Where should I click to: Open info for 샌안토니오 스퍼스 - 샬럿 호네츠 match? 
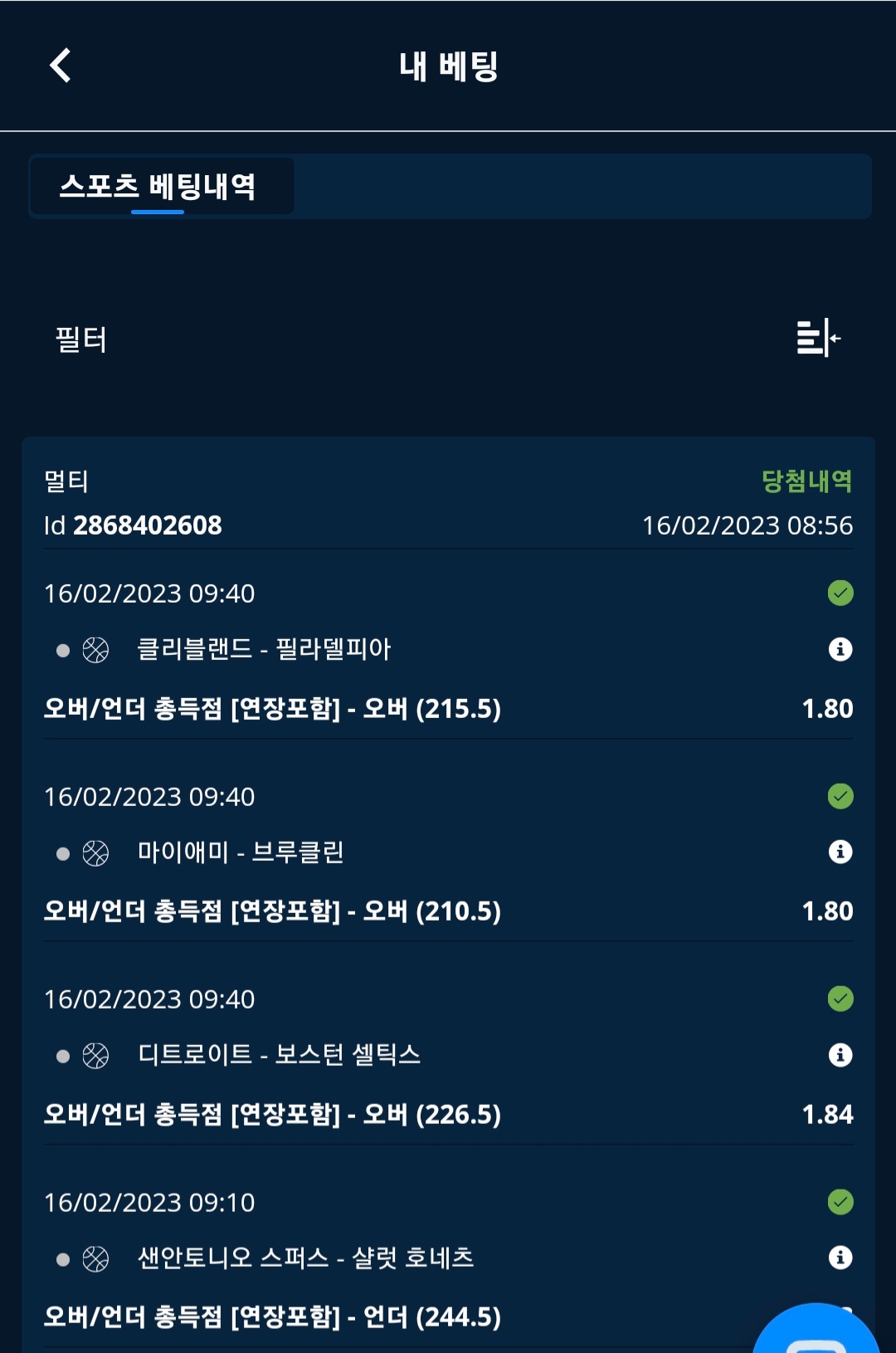click(x=840, y=1258)
